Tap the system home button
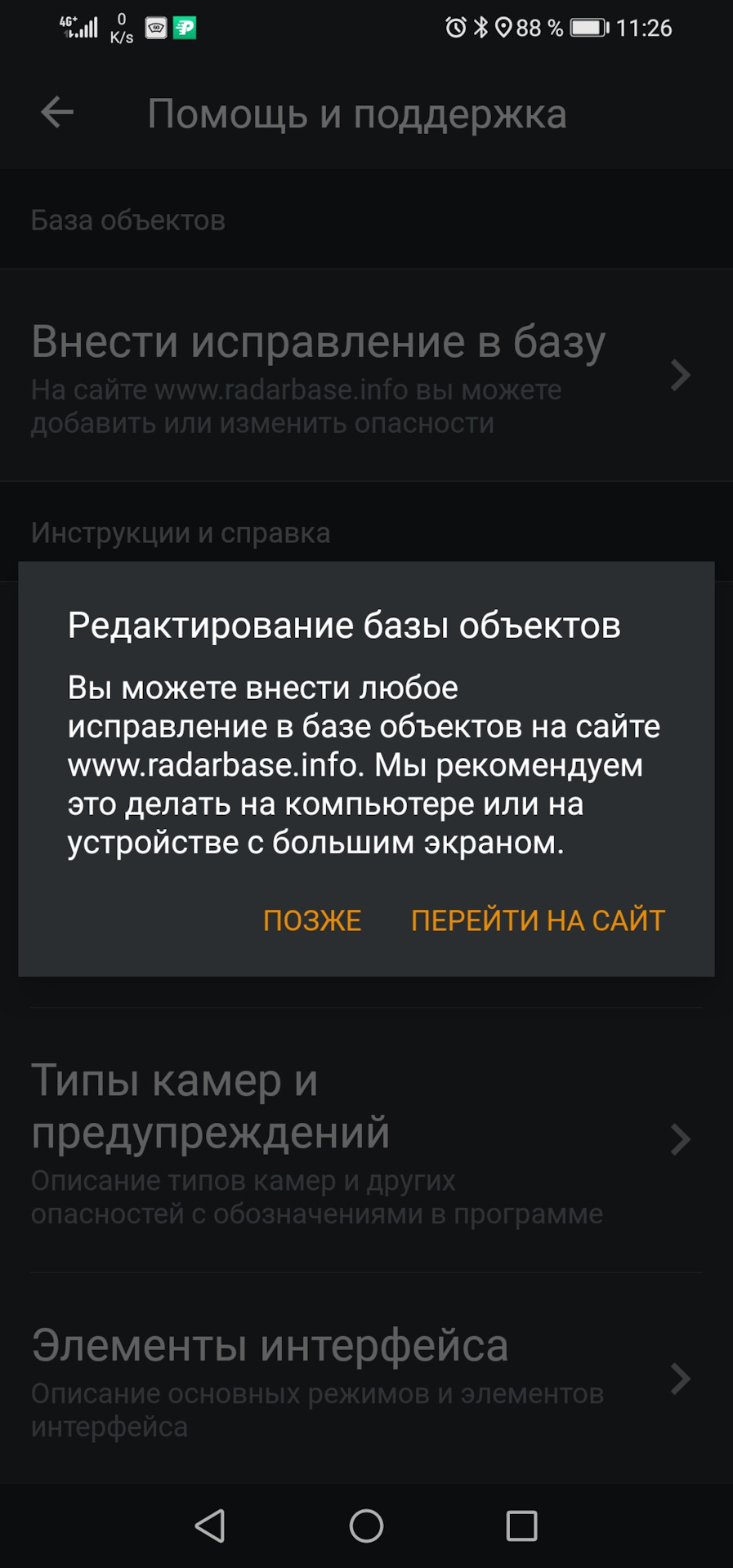Image resolution: width=733 pixels, height=1568 pixels. [366, 1525]
